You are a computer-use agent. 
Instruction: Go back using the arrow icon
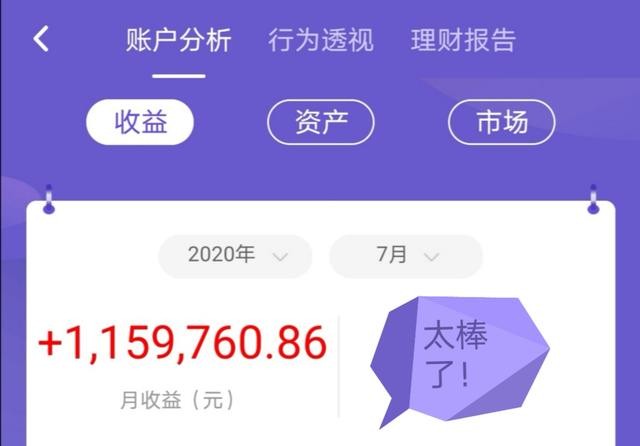tap(41, 40)
